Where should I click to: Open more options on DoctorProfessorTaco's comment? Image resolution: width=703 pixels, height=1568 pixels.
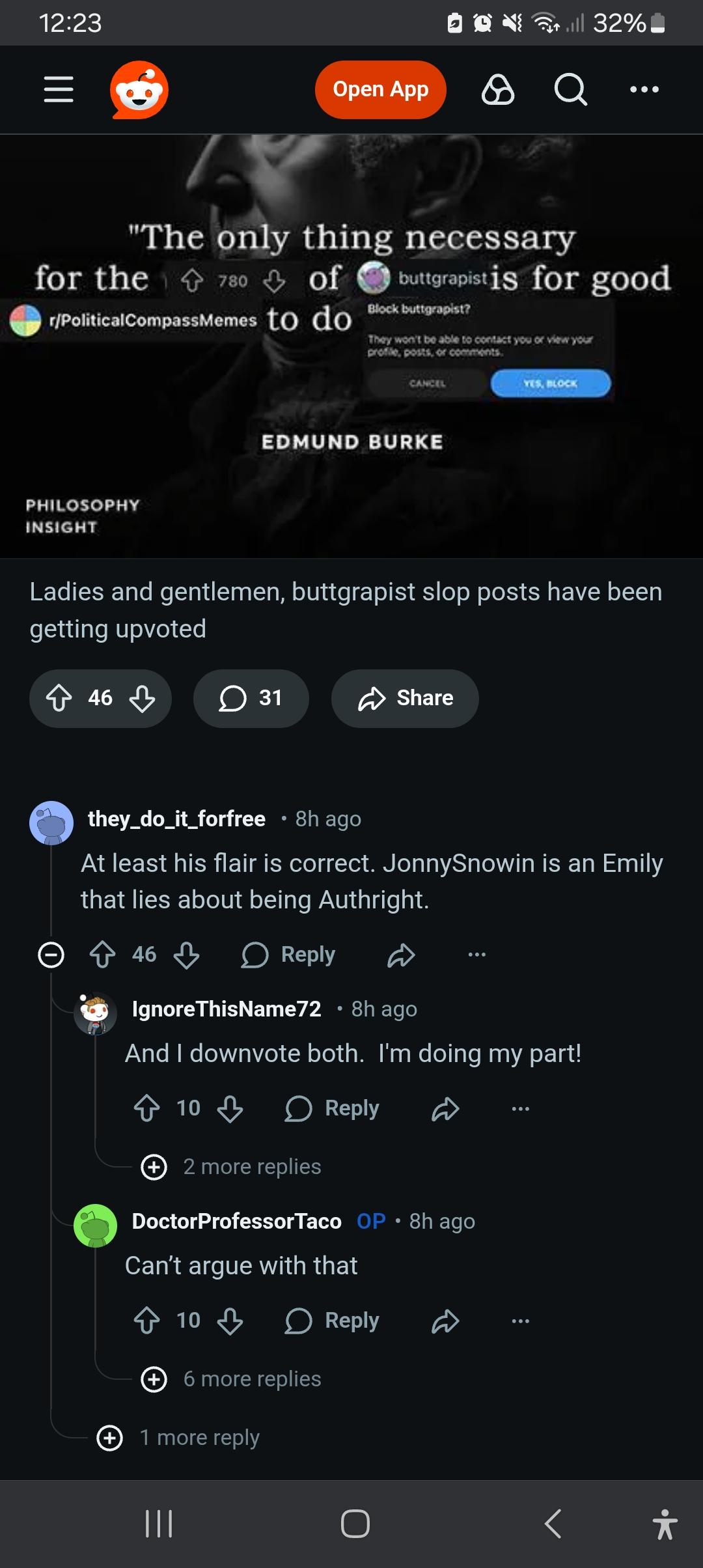pos(520,1321)
